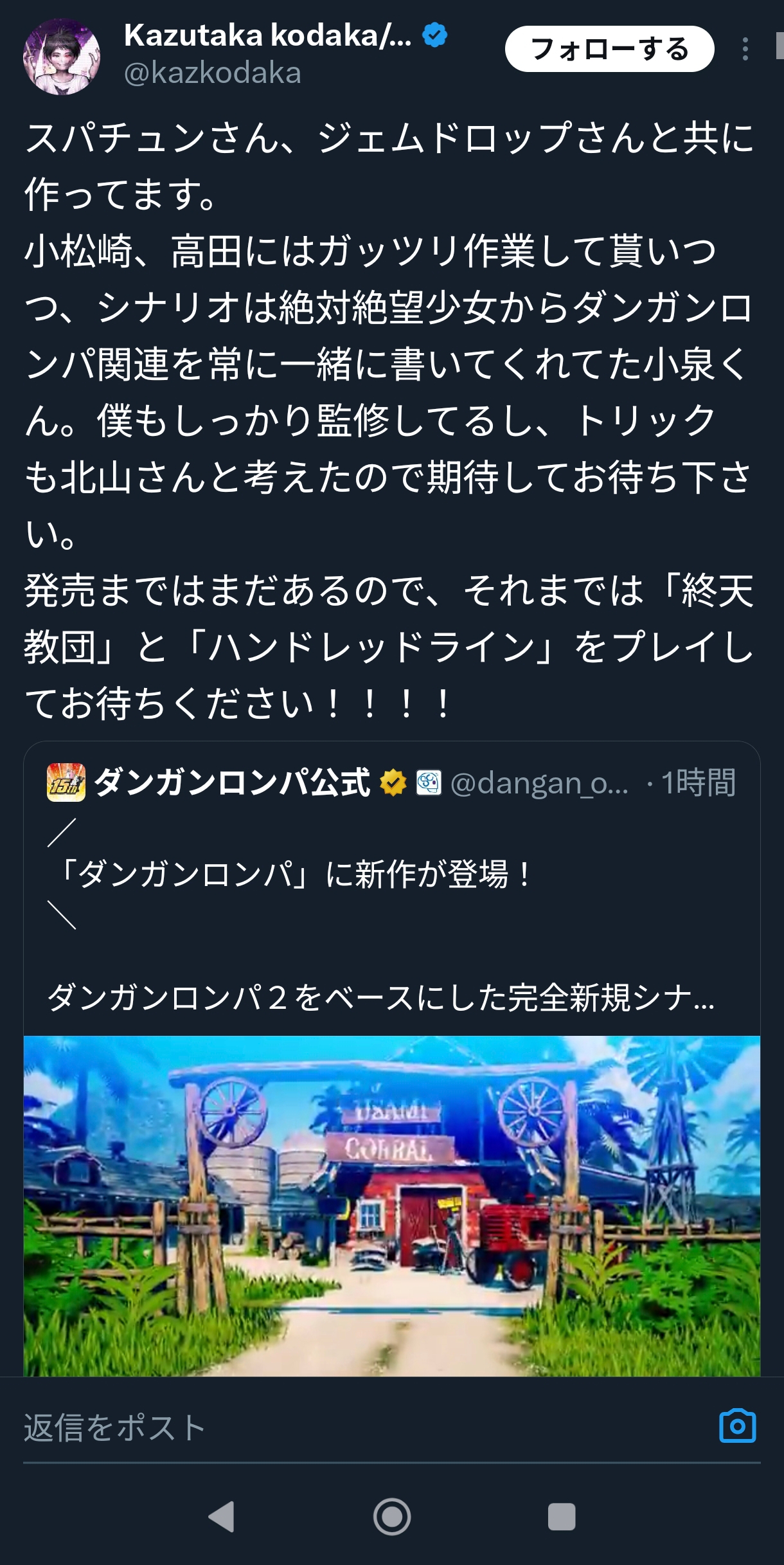Attach a photo with the camera icon
The width and height of the screenshot is (784, 1565).
coord(737,1426)
